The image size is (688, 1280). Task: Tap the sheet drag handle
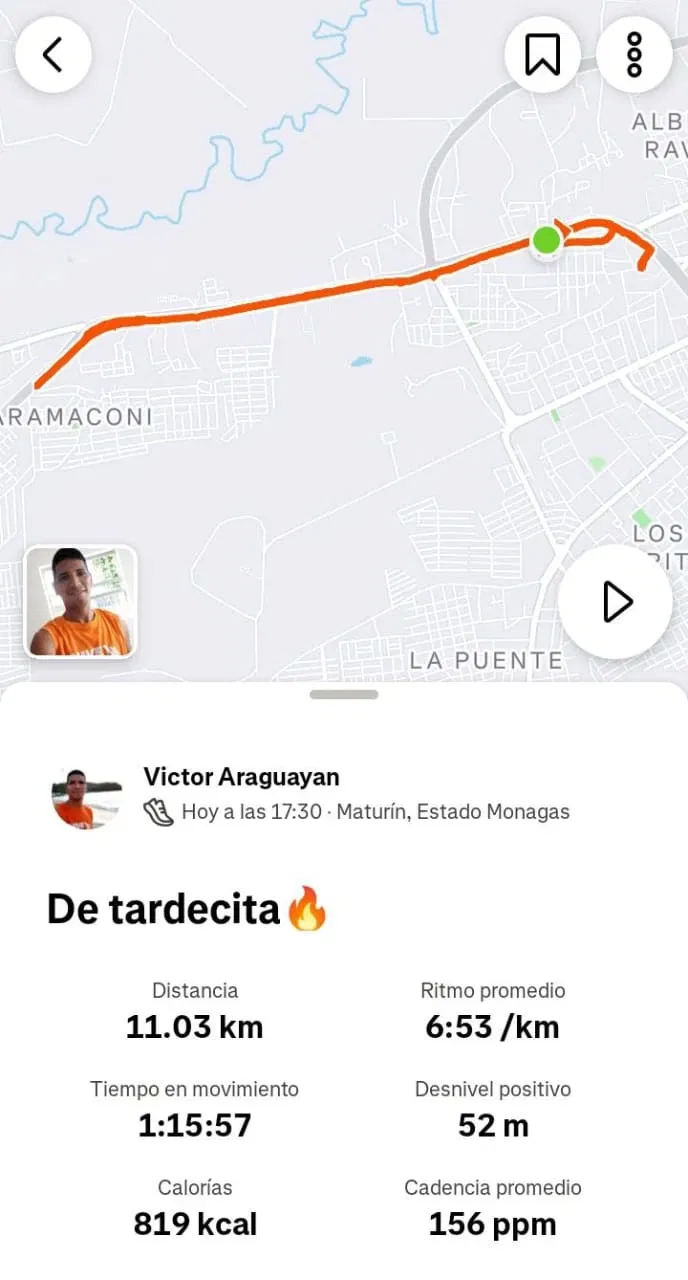(344, 694)
